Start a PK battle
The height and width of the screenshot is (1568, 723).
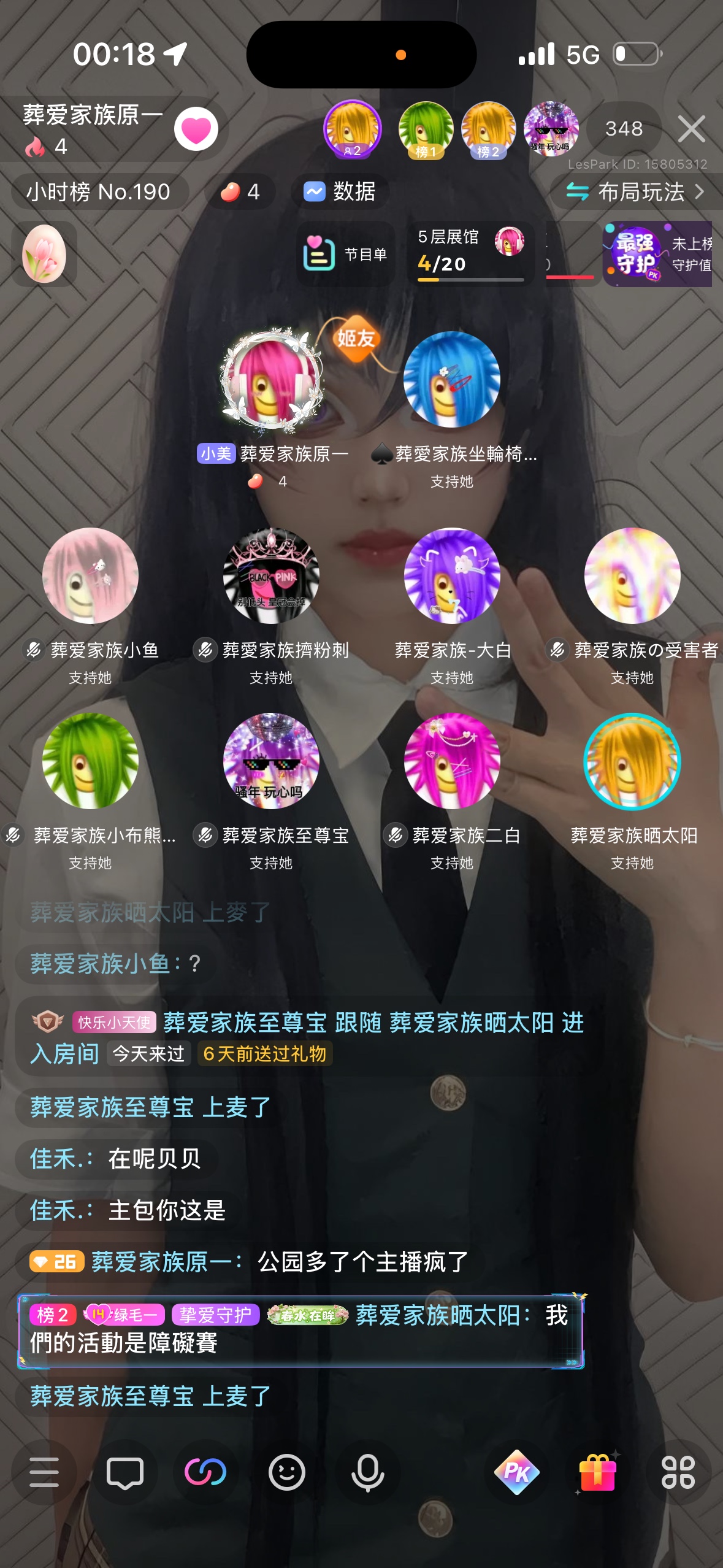[516, 1472]
